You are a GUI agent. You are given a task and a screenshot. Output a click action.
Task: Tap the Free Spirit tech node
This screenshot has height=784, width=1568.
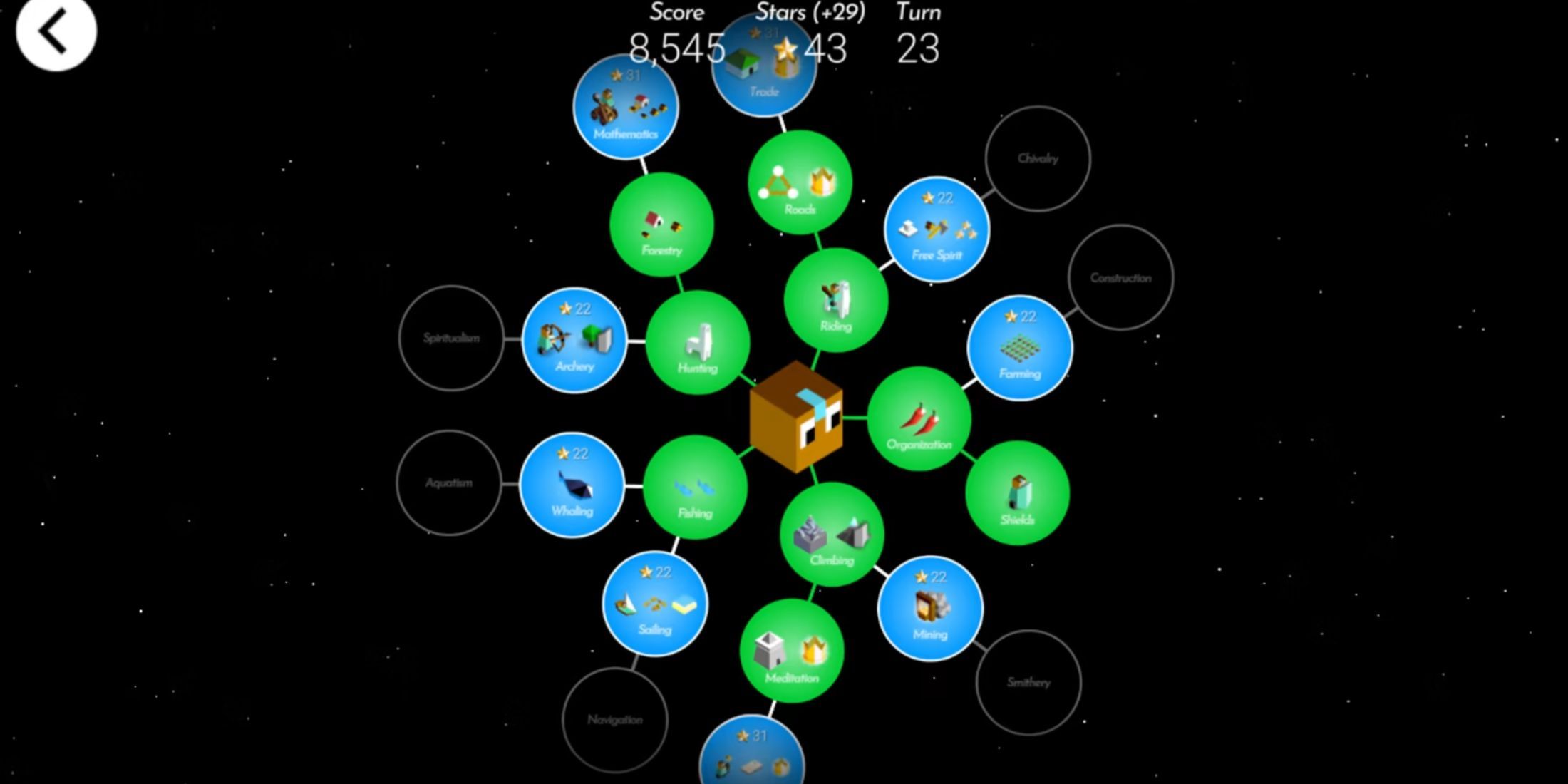point(937,229)
